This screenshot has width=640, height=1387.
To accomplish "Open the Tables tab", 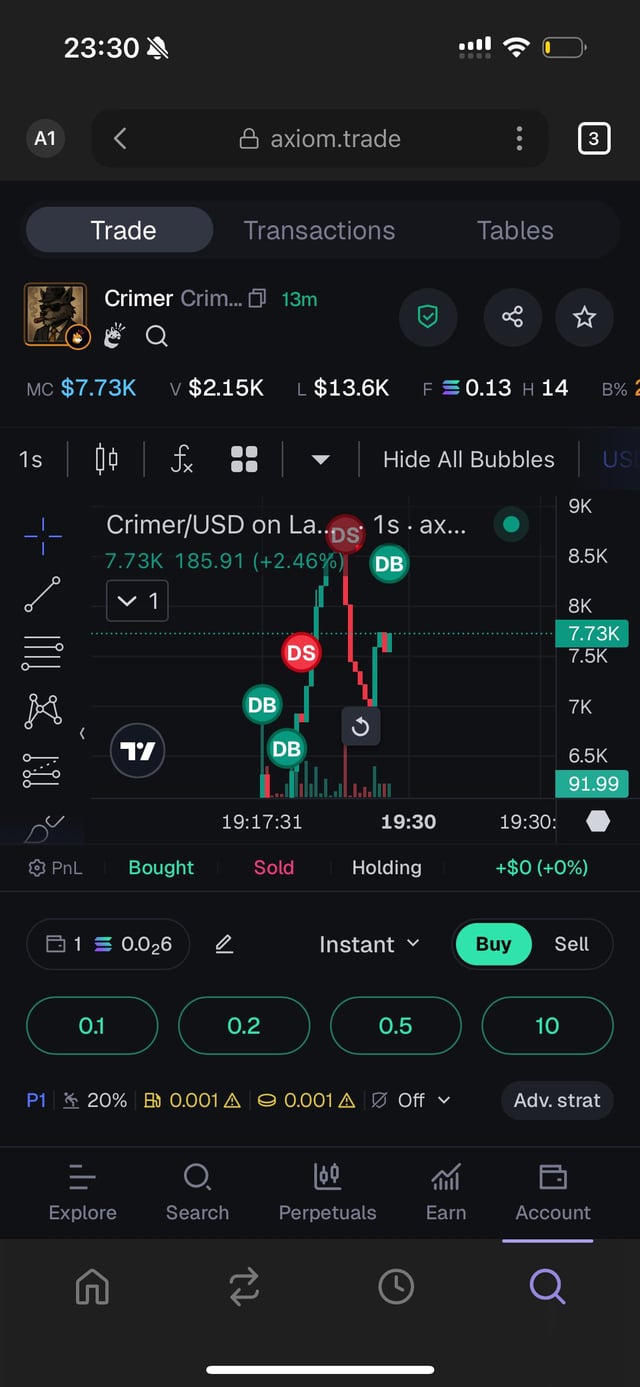I will tap(515, 231).
